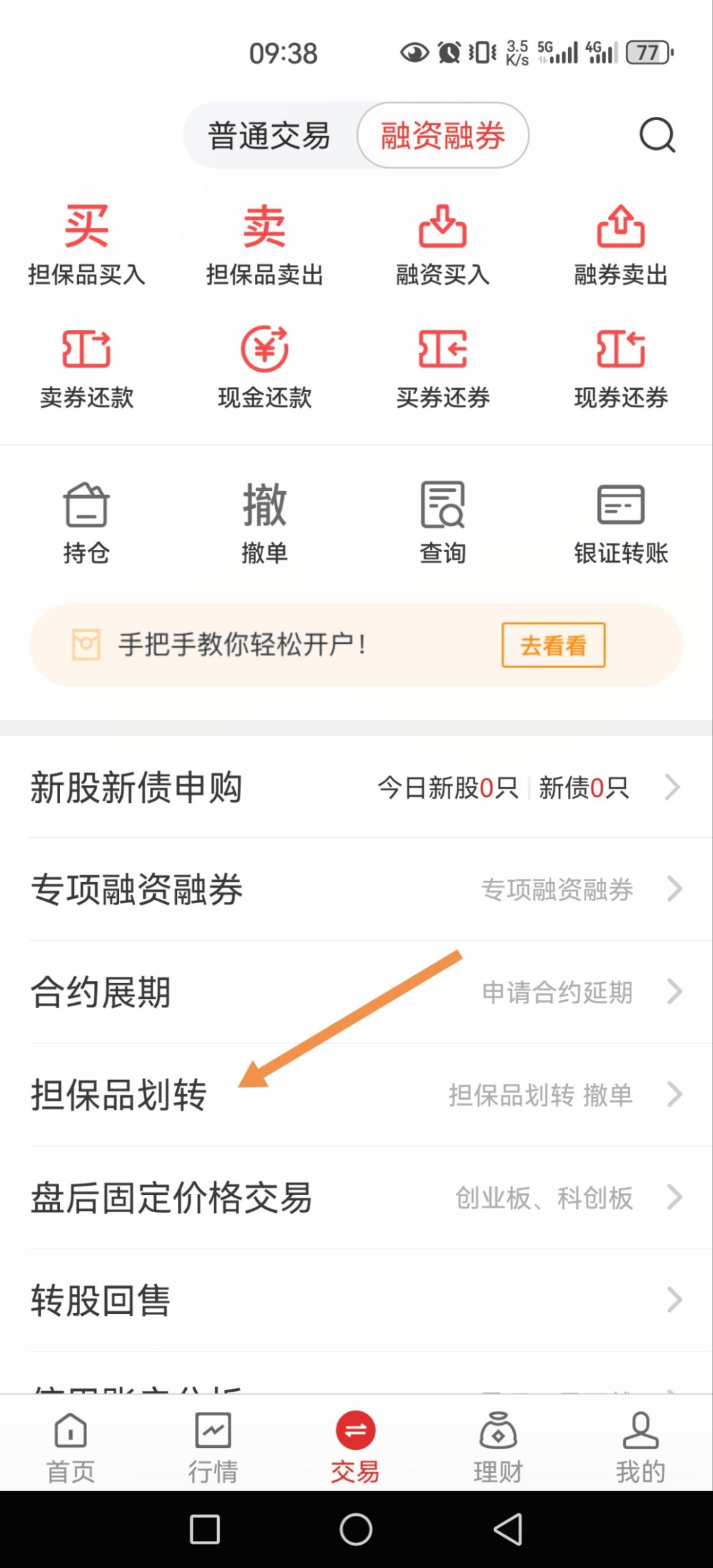Viewport: 713px width, 1568px height.
Task: Expand the 盘后固定价格交易 entry
Action: click(356, 1198)
